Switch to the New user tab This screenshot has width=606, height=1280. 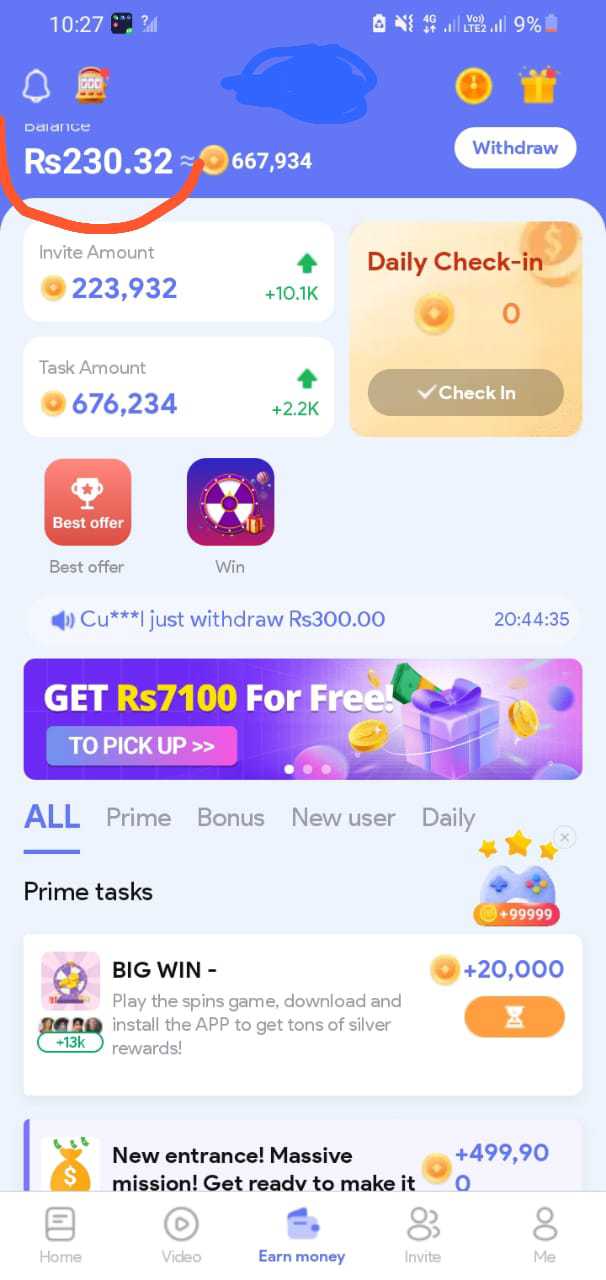[x=343, y=817]
